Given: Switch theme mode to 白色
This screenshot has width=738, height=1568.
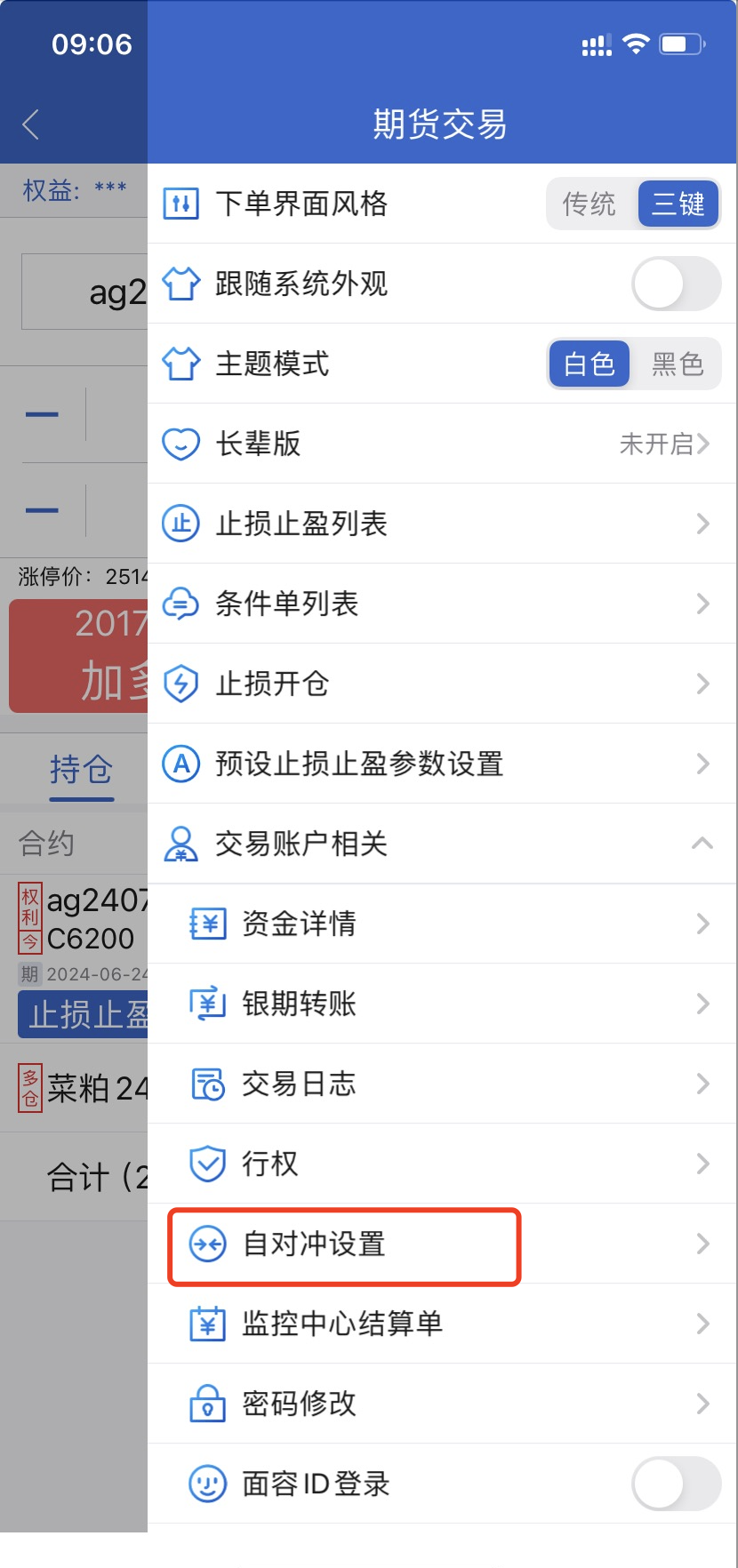Looking at the screenshot, I should (x=590, y=364).
